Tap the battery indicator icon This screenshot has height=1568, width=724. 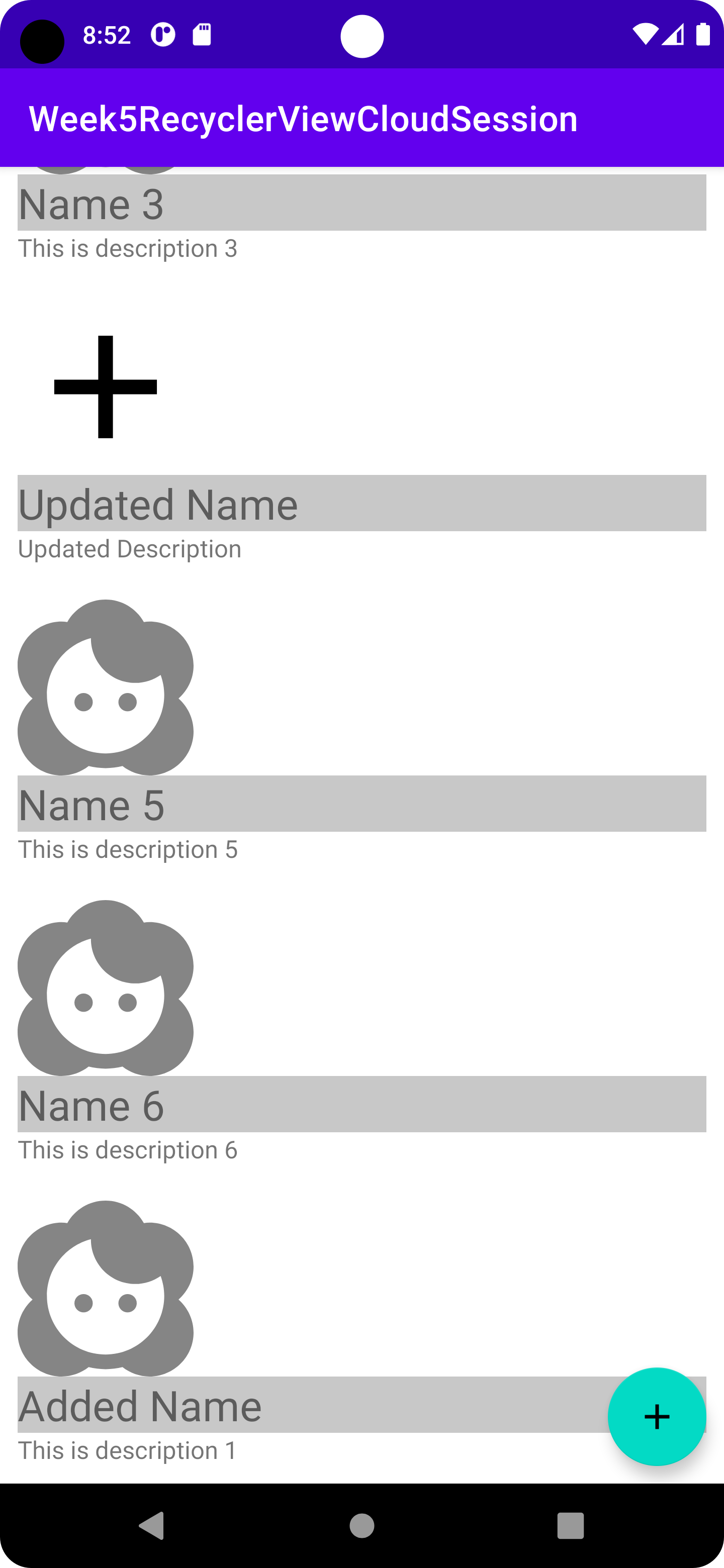[703, 35]
